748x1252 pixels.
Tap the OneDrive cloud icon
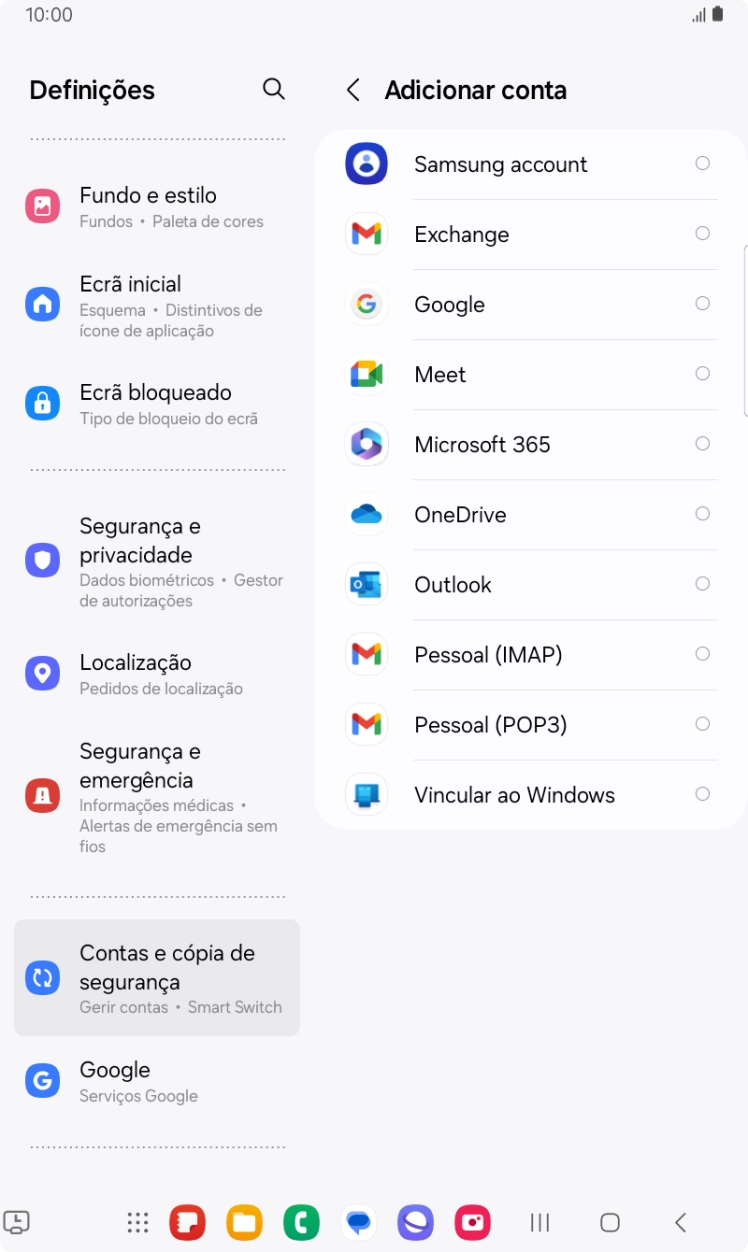pyautogui.click(x=366, y=514)
